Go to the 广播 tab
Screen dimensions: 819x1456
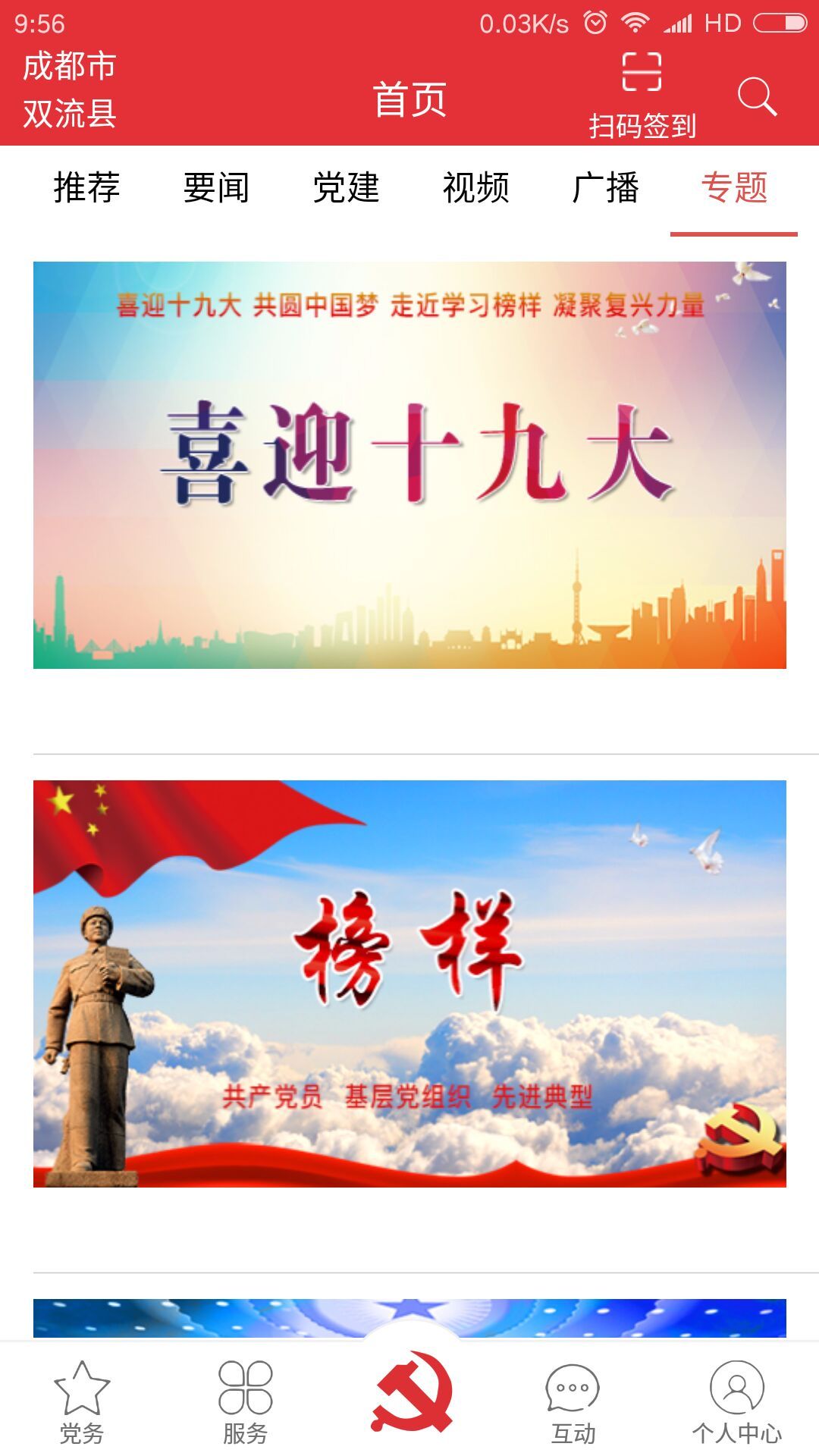605,187
